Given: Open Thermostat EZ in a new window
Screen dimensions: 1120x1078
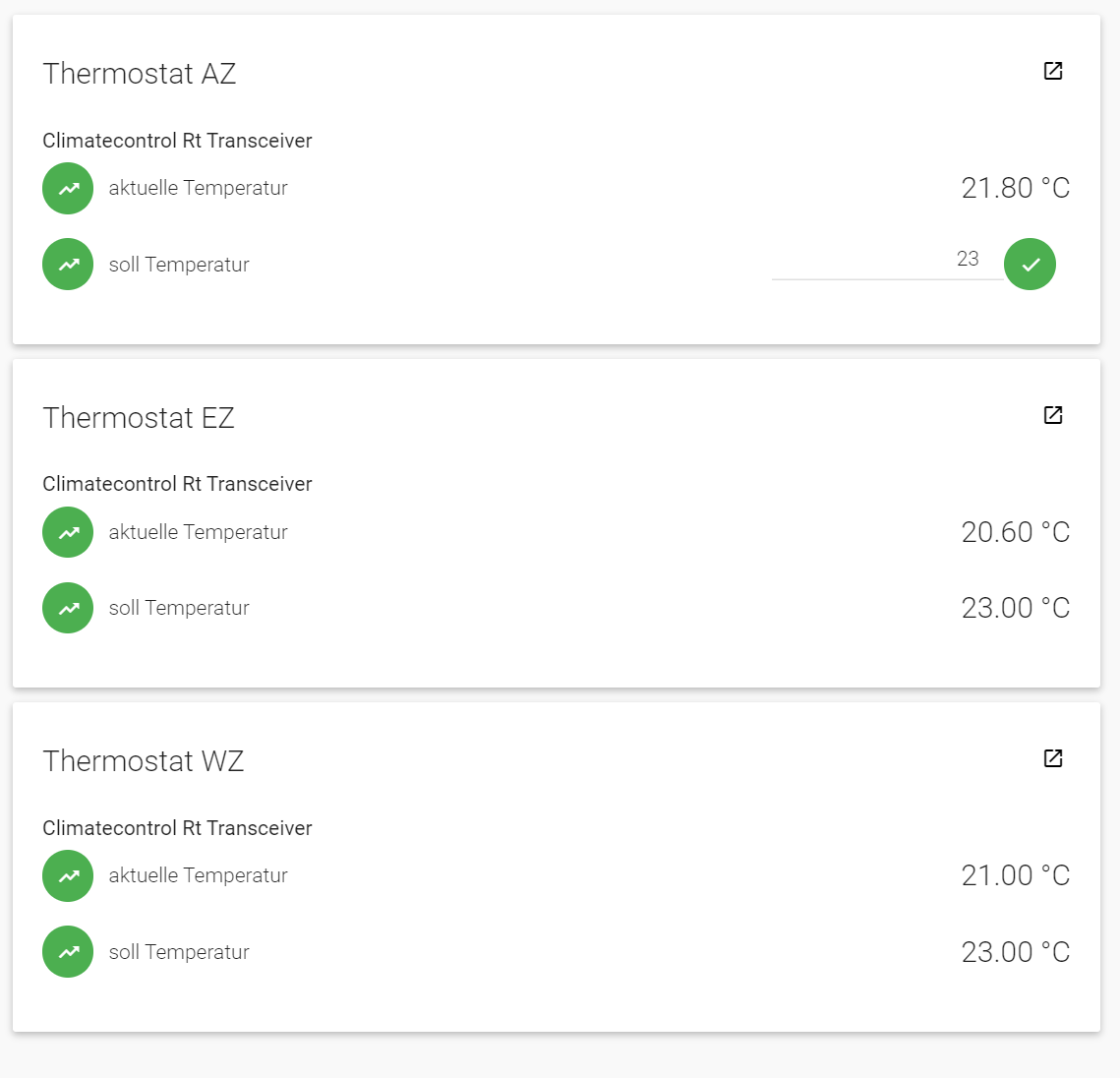Looking at the screenshot, I should [x=1052, y=415].
